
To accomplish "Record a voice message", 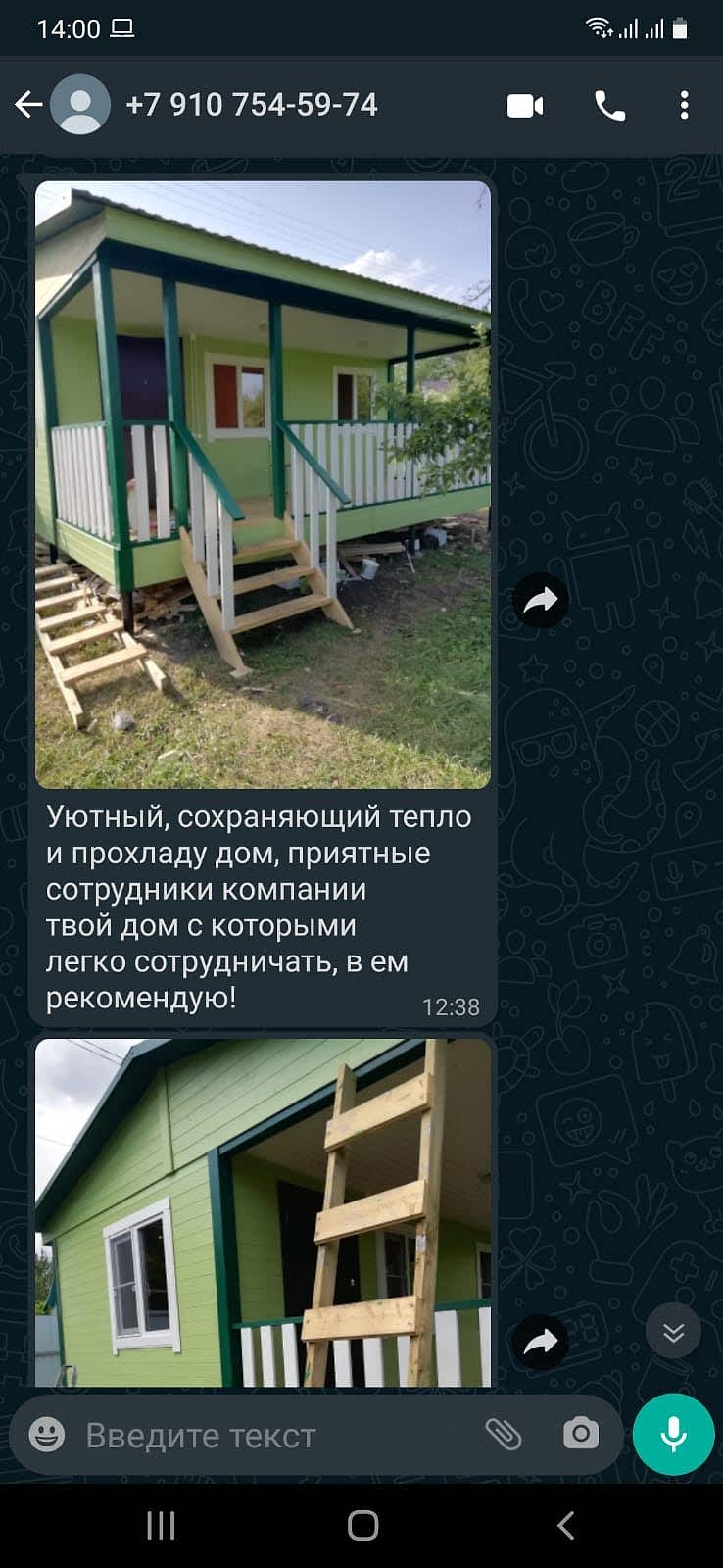I will pos(673,1435).
